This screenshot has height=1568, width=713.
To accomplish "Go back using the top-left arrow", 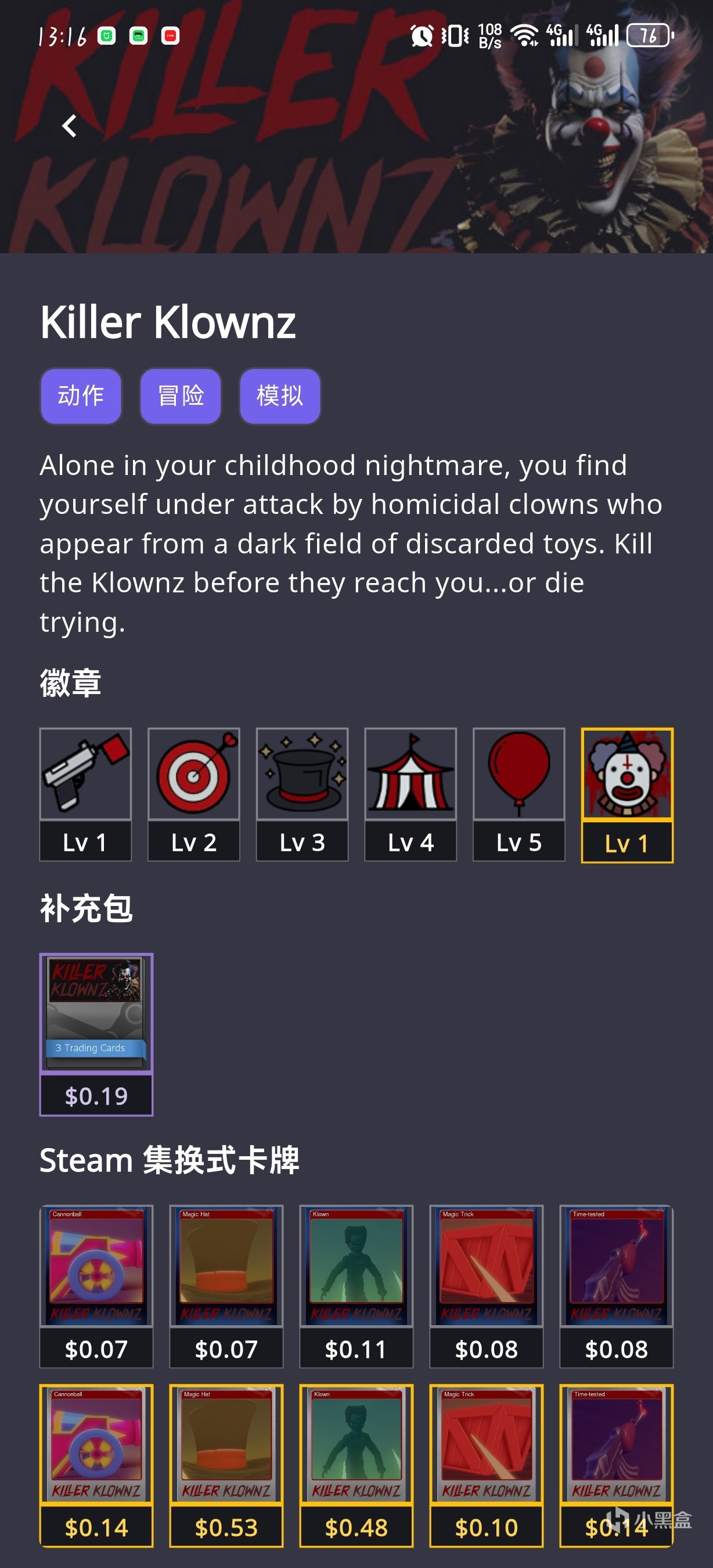I will pyautogui.click(x=69, y=126).
